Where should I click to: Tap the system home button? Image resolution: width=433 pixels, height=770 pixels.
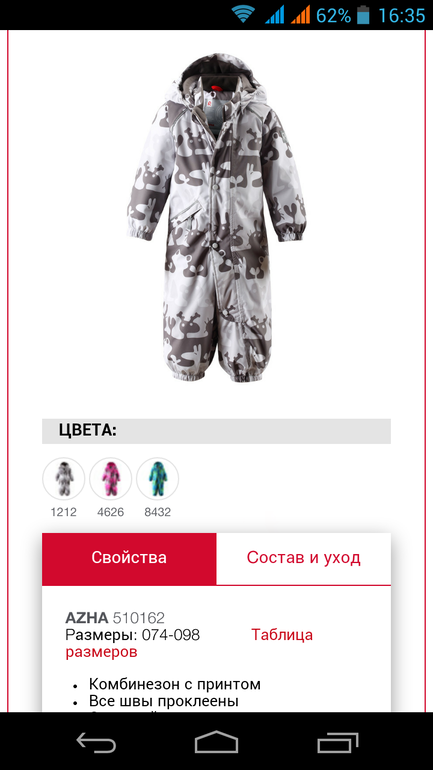(216, 742)
